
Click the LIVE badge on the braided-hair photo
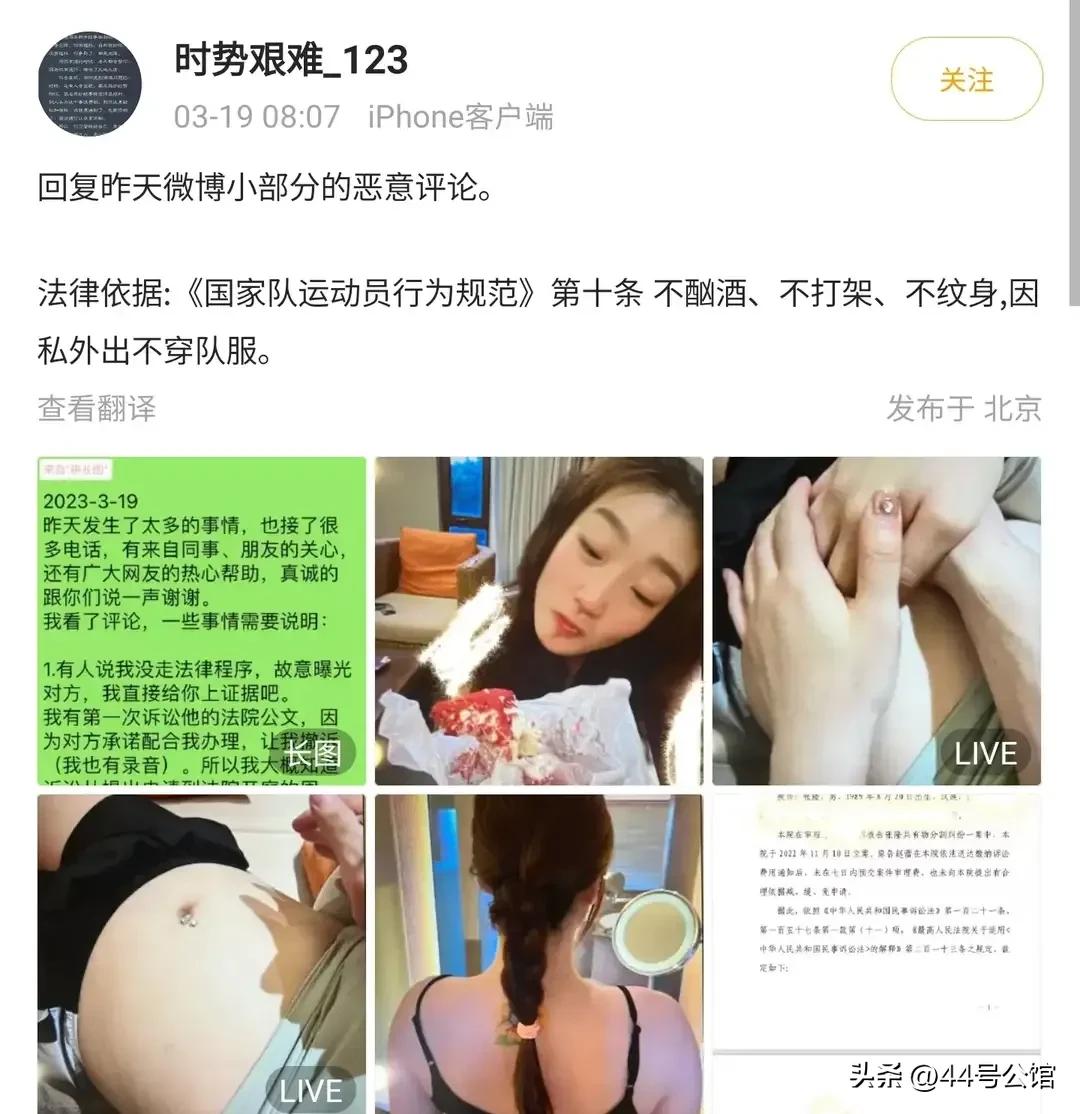[312, 1092]
